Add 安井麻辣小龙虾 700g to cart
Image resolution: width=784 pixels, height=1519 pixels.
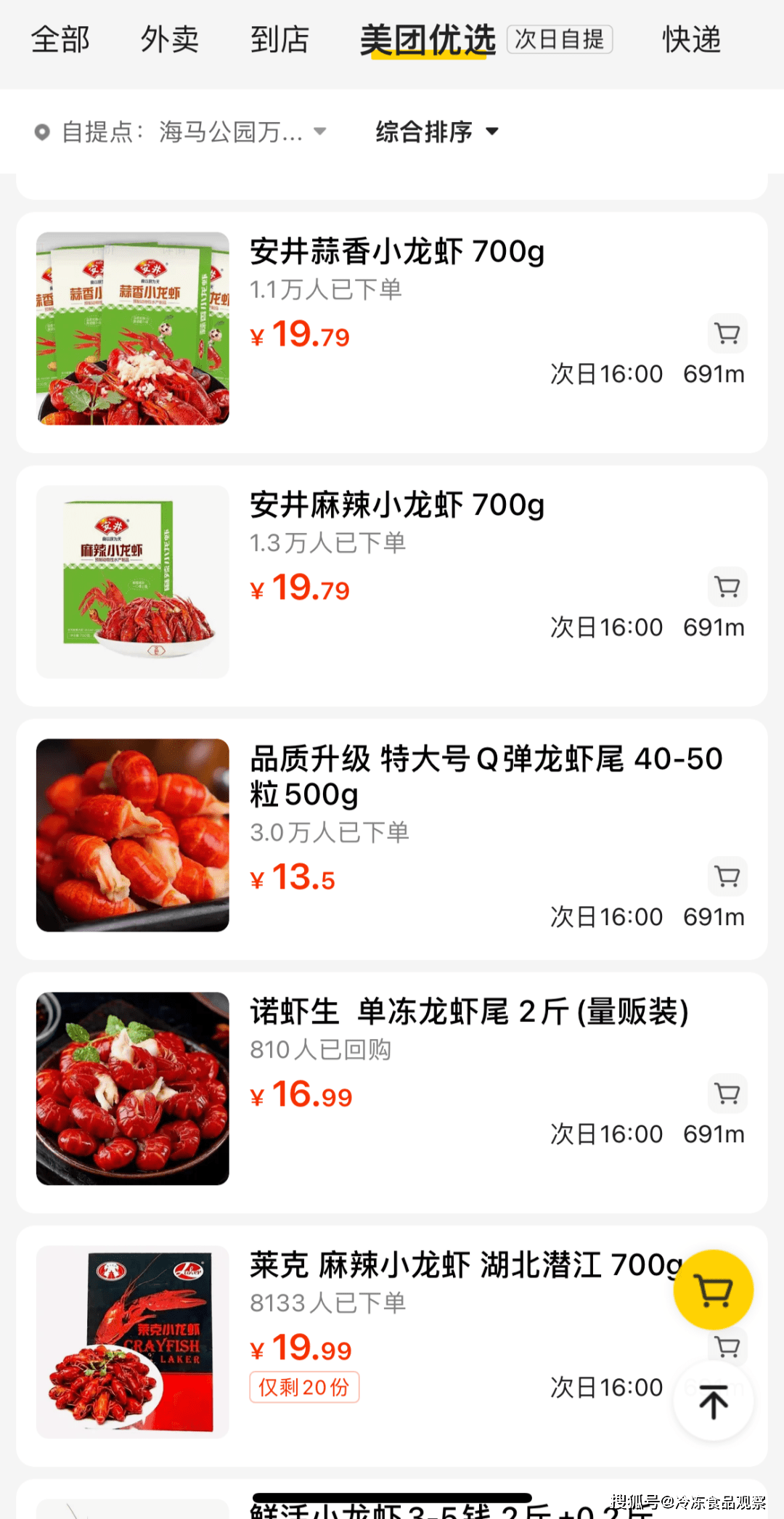(x=727, y=587)
